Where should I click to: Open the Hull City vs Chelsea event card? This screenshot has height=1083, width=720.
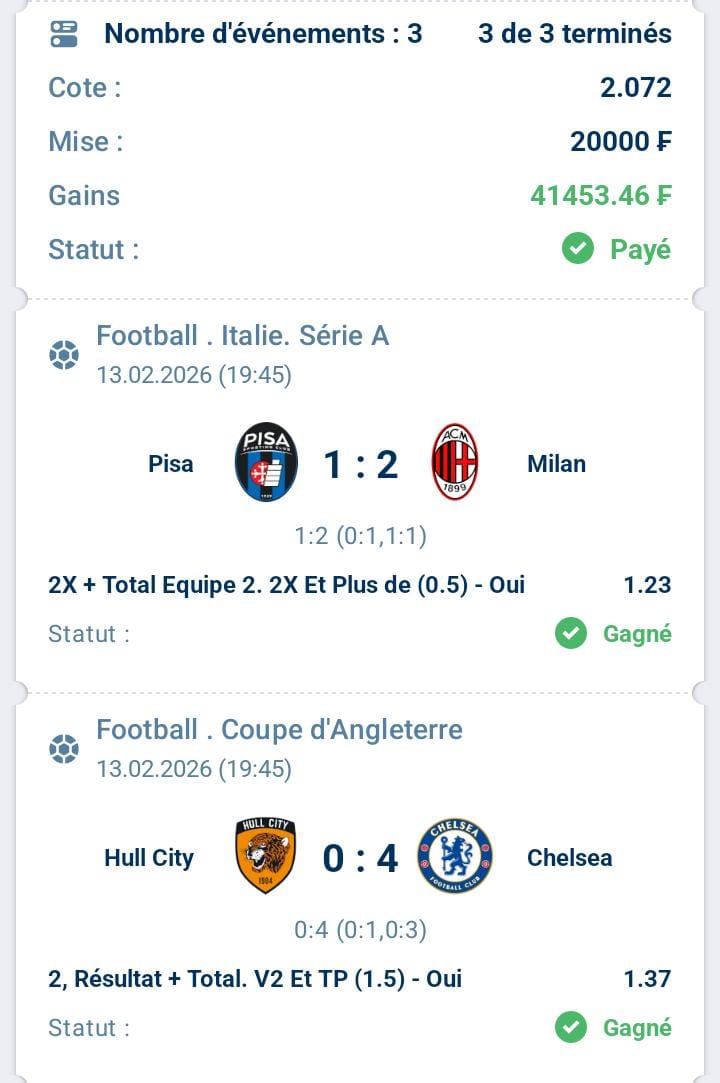coord(360,858)
